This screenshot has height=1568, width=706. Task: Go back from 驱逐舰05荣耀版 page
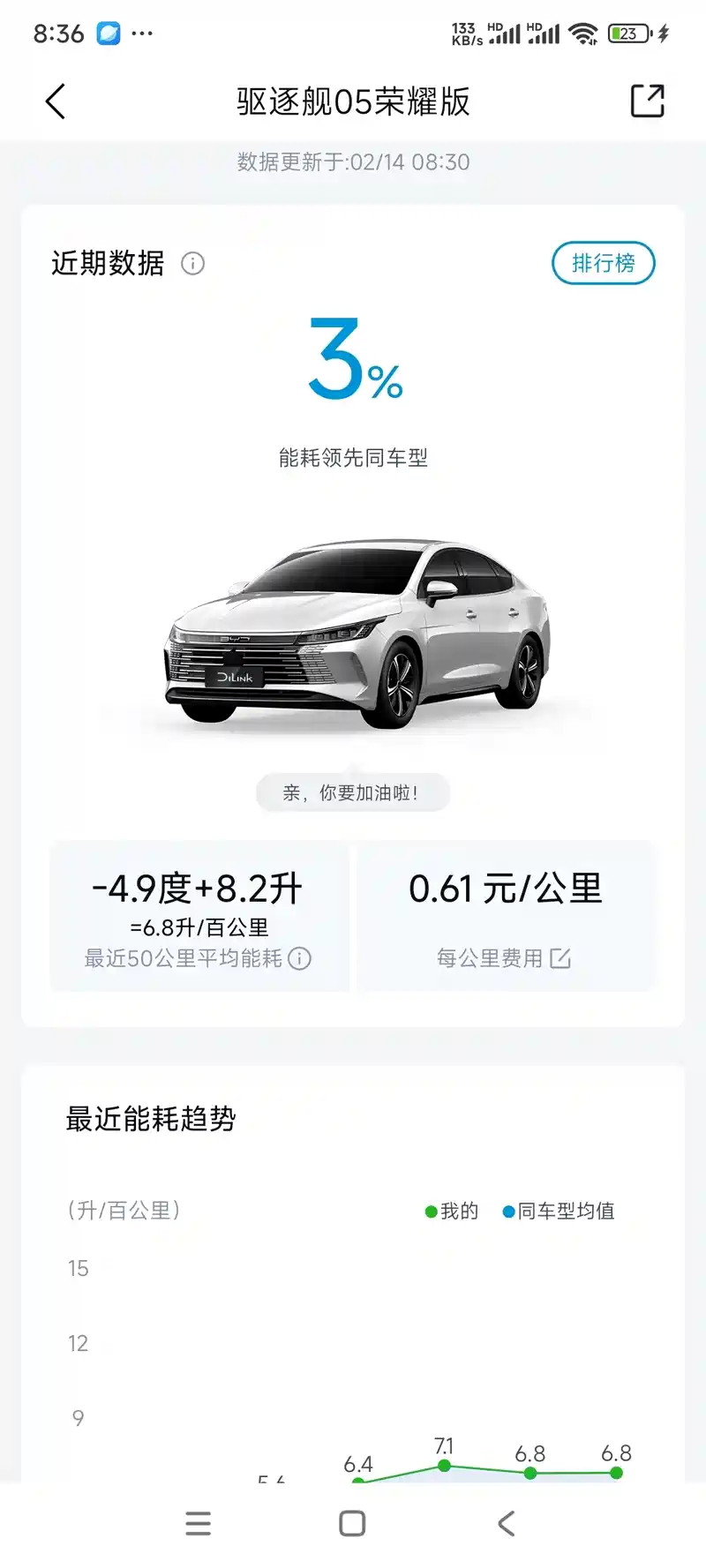tap(56, 101)
